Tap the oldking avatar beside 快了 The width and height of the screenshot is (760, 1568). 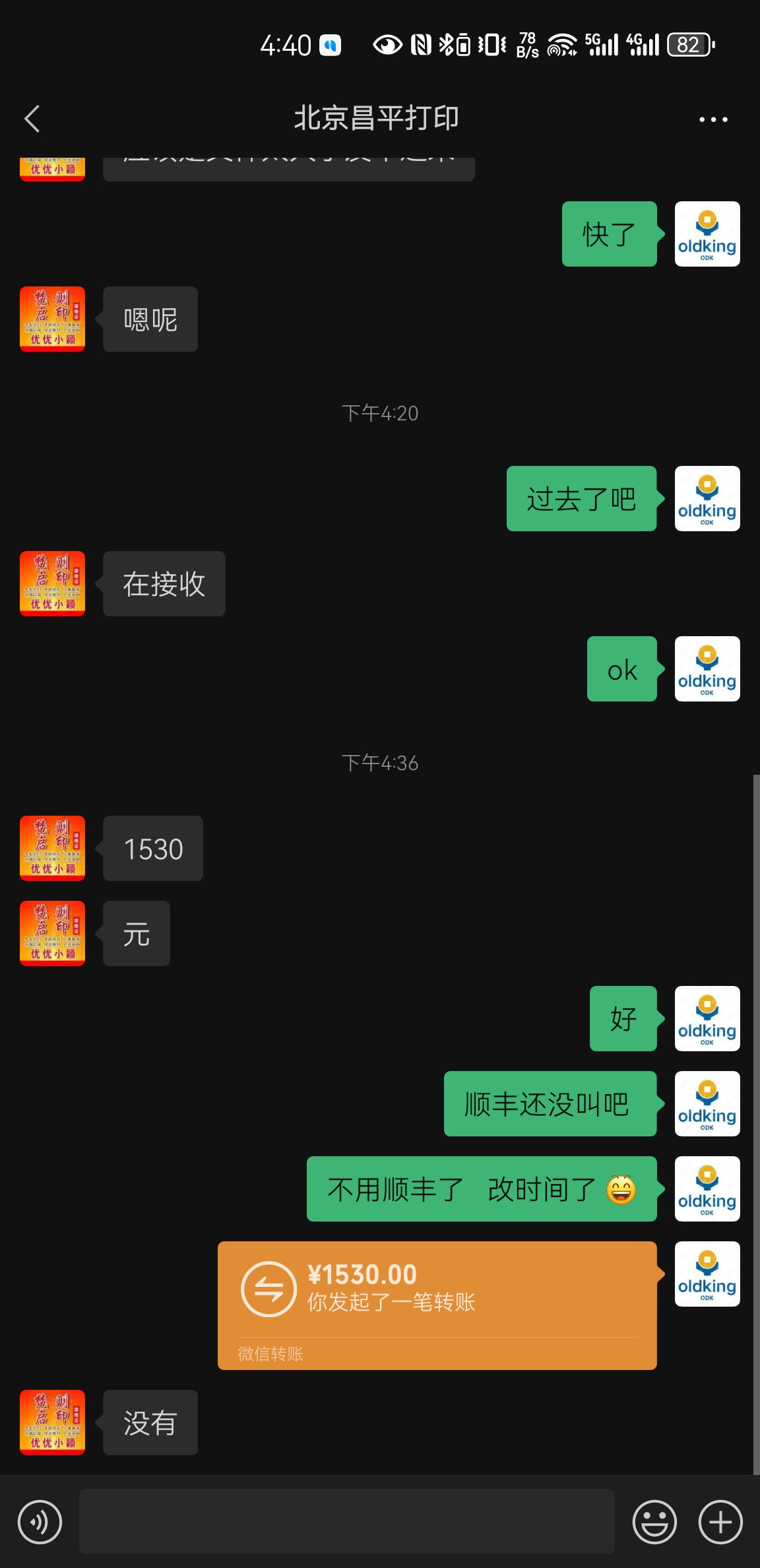pos(707,234)
